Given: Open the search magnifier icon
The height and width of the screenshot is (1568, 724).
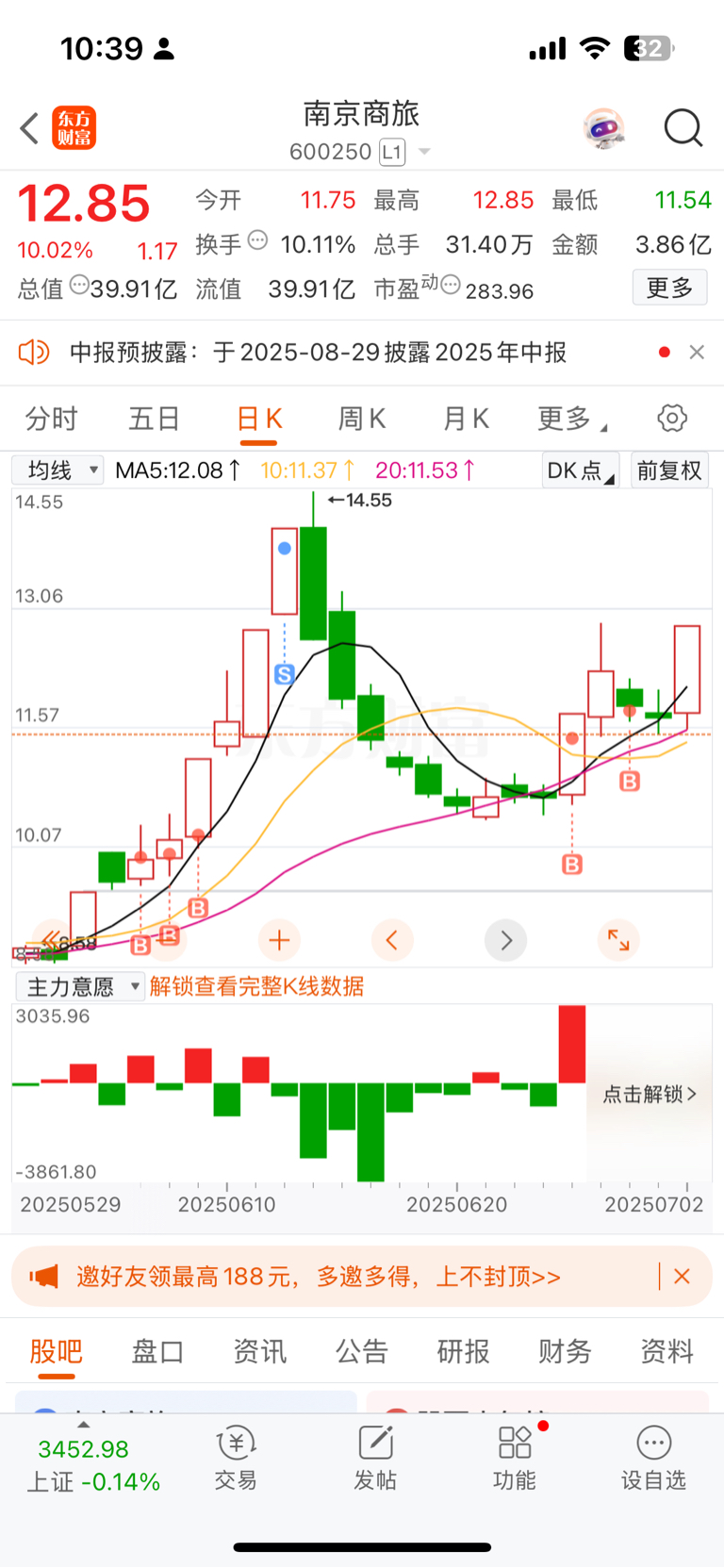Looking at the screenshot, I should [x=683, y=128].
